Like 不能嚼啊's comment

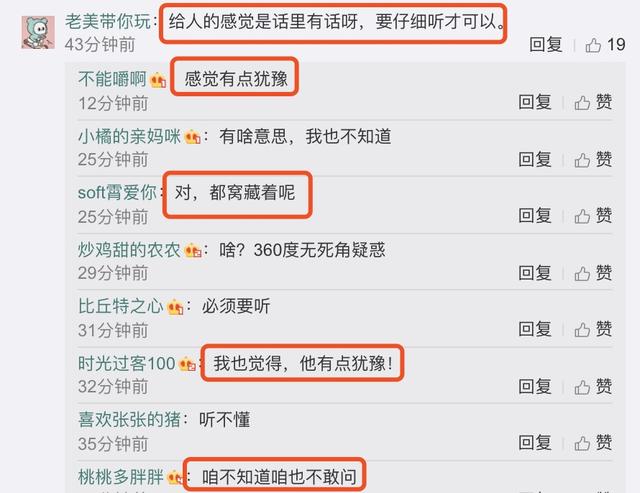593,102
